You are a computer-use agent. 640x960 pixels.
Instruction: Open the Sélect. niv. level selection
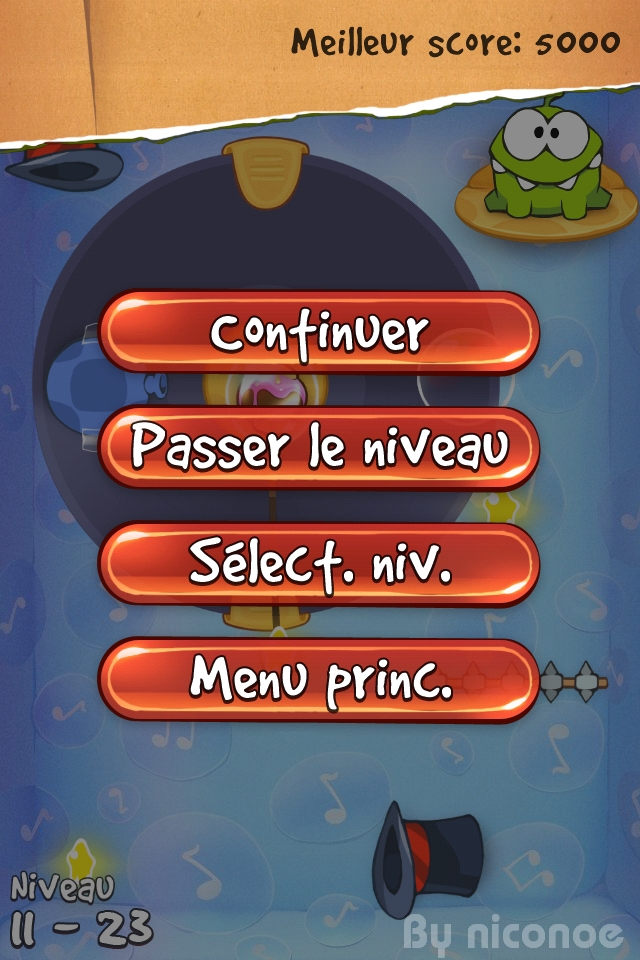pyautogui.click(x=319, y=564)
